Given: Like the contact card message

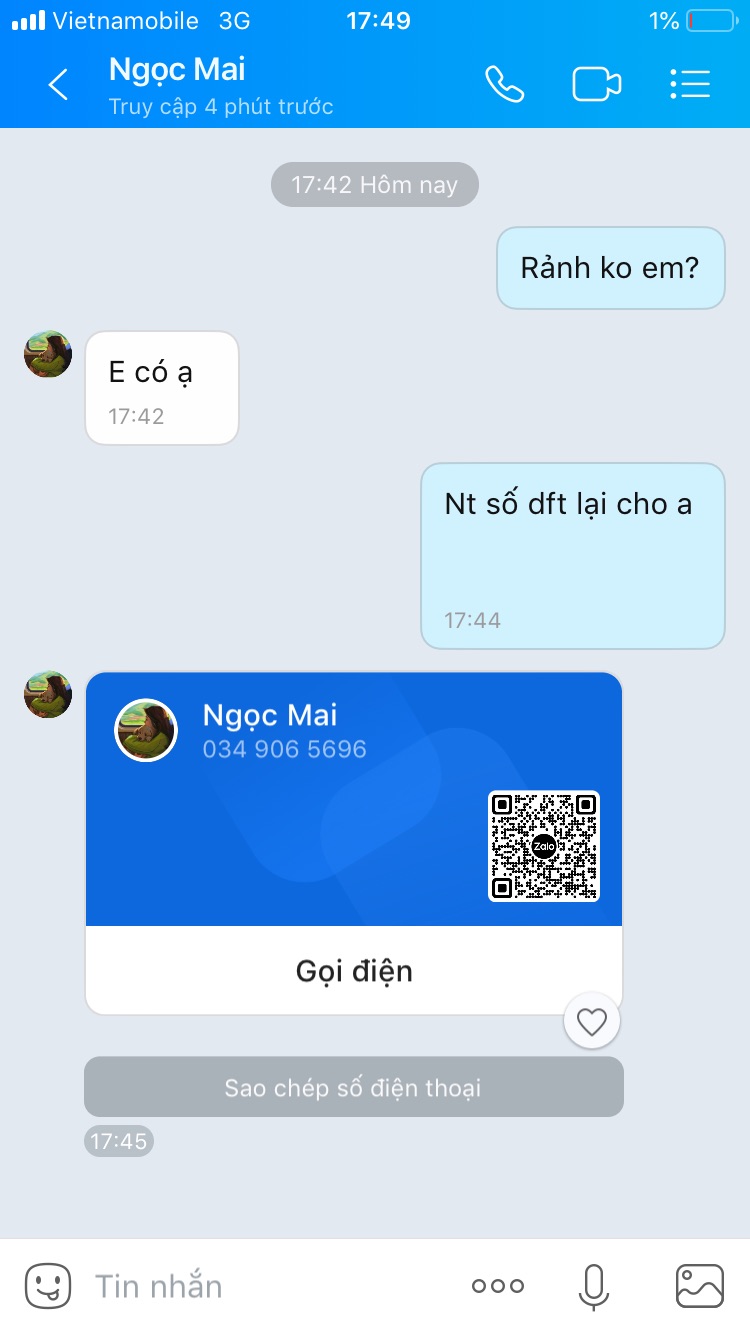Looking at the screenshot, I should coord(592,1022).
